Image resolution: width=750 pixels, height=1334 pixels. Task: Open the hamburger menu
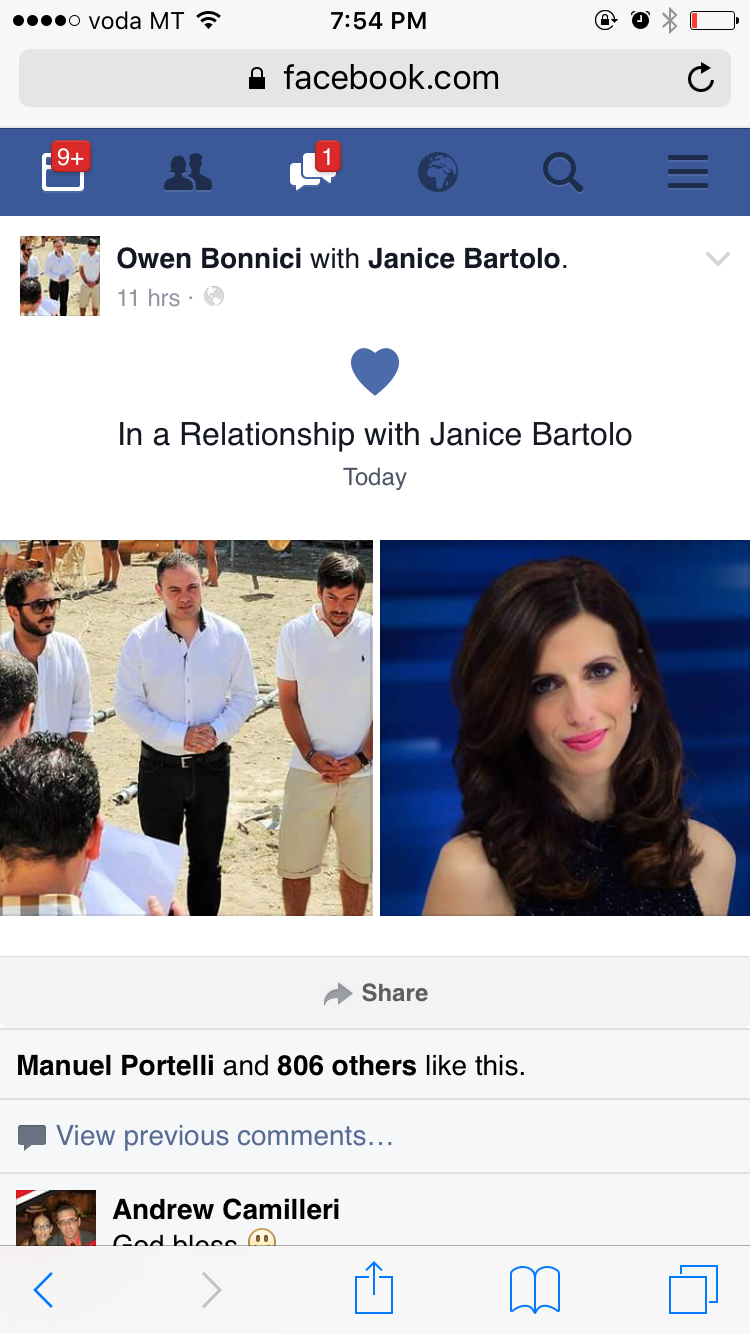[x=687, y=173]
